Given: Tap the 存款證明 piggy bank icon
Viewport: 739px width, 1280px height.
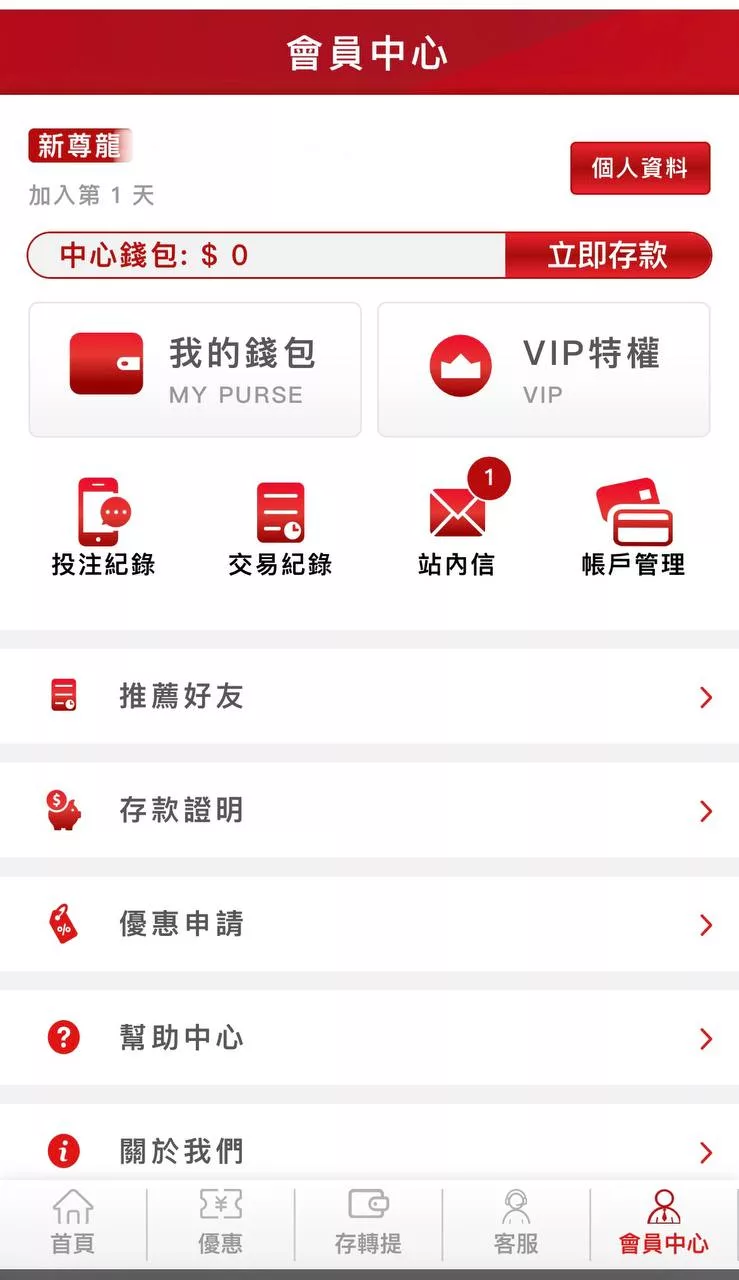Looking at the screenshot, I should pos(63,810).
